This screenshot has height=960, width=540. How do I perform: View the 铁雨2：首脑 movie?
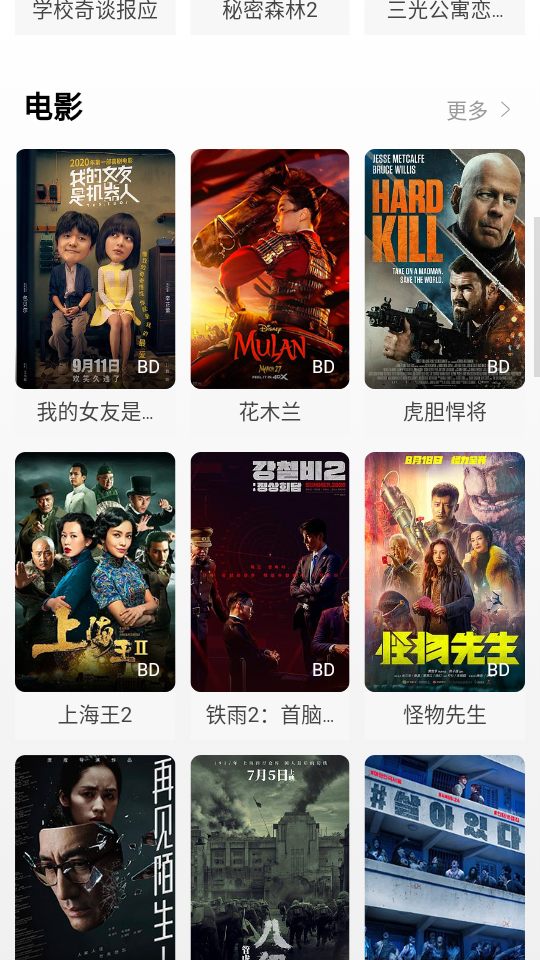269,594
